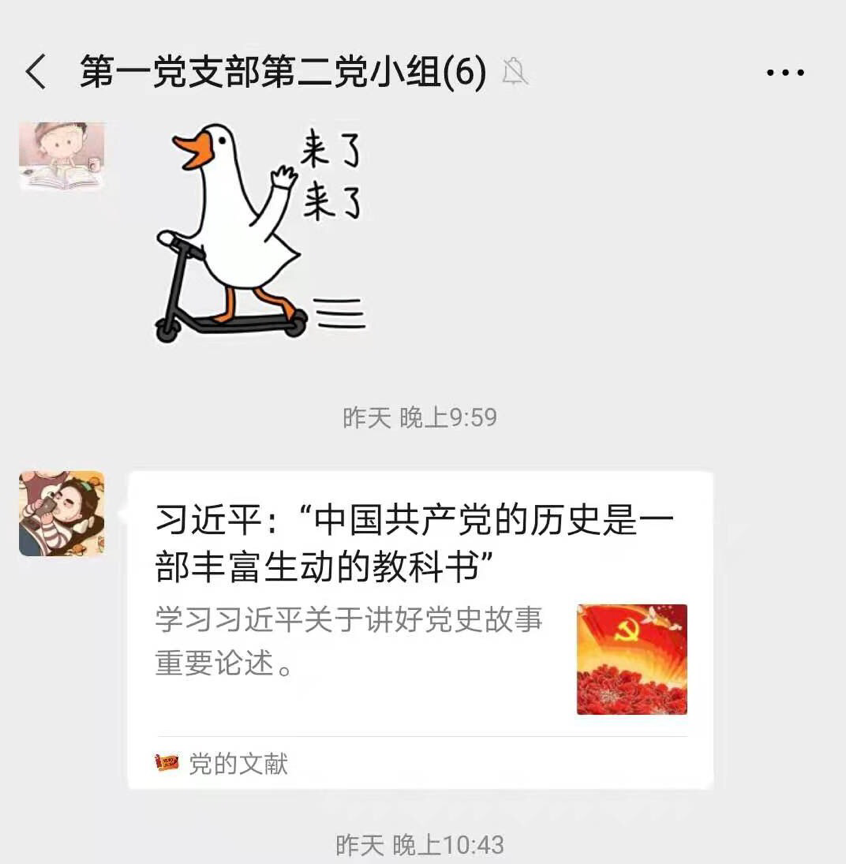Open the article sender's profile avatar
The height and width of the screenshot is (864, 846).
(61, 513)
